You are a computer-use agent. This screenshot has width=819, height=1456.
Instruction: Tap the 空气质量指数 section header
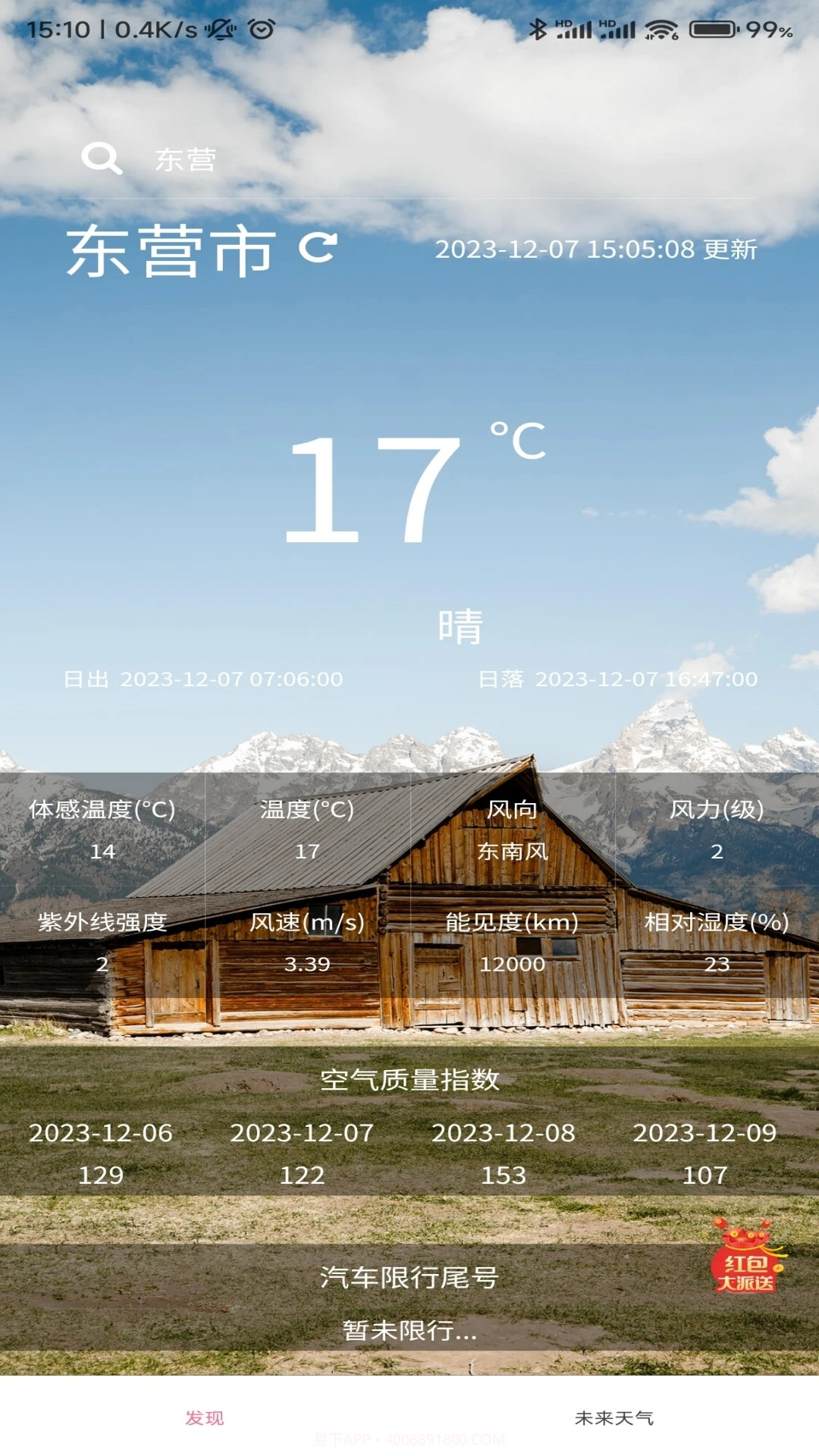click(x=409, y=1080)
